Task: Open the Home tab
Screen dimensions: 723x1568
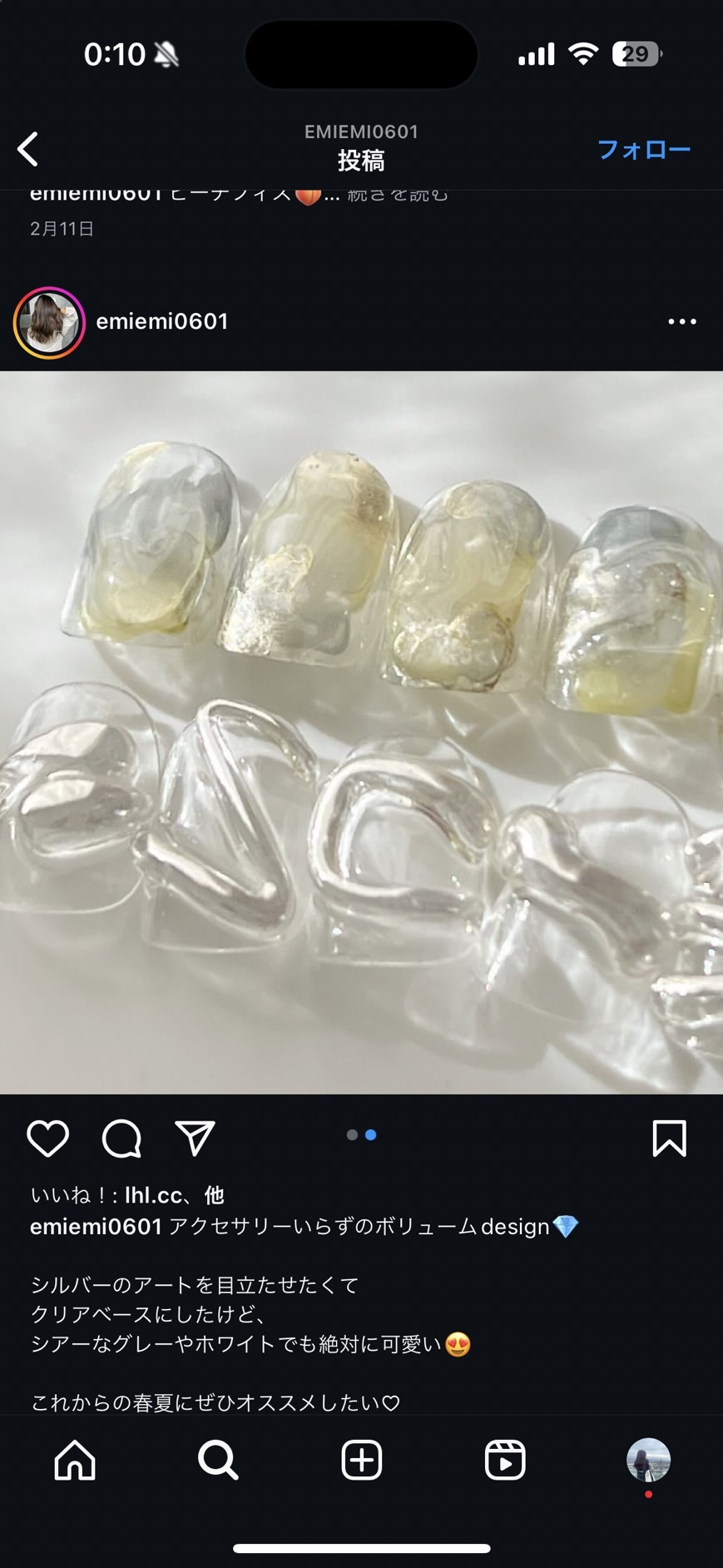Action: pyautogui.click(x=75, y=1460)
